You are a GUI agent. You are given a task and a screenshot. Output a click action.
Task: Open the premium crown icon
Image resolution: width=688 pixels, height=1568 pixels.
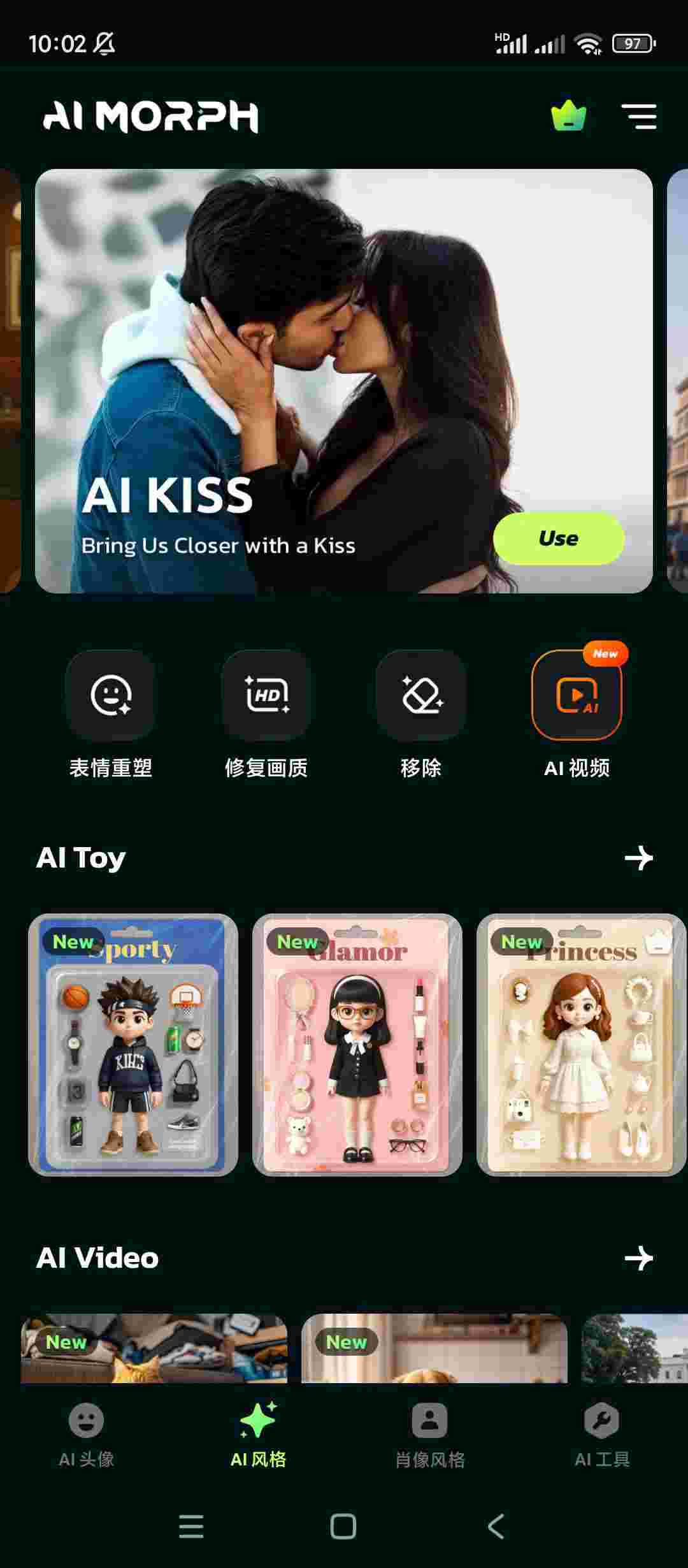[x=568, y=116]
